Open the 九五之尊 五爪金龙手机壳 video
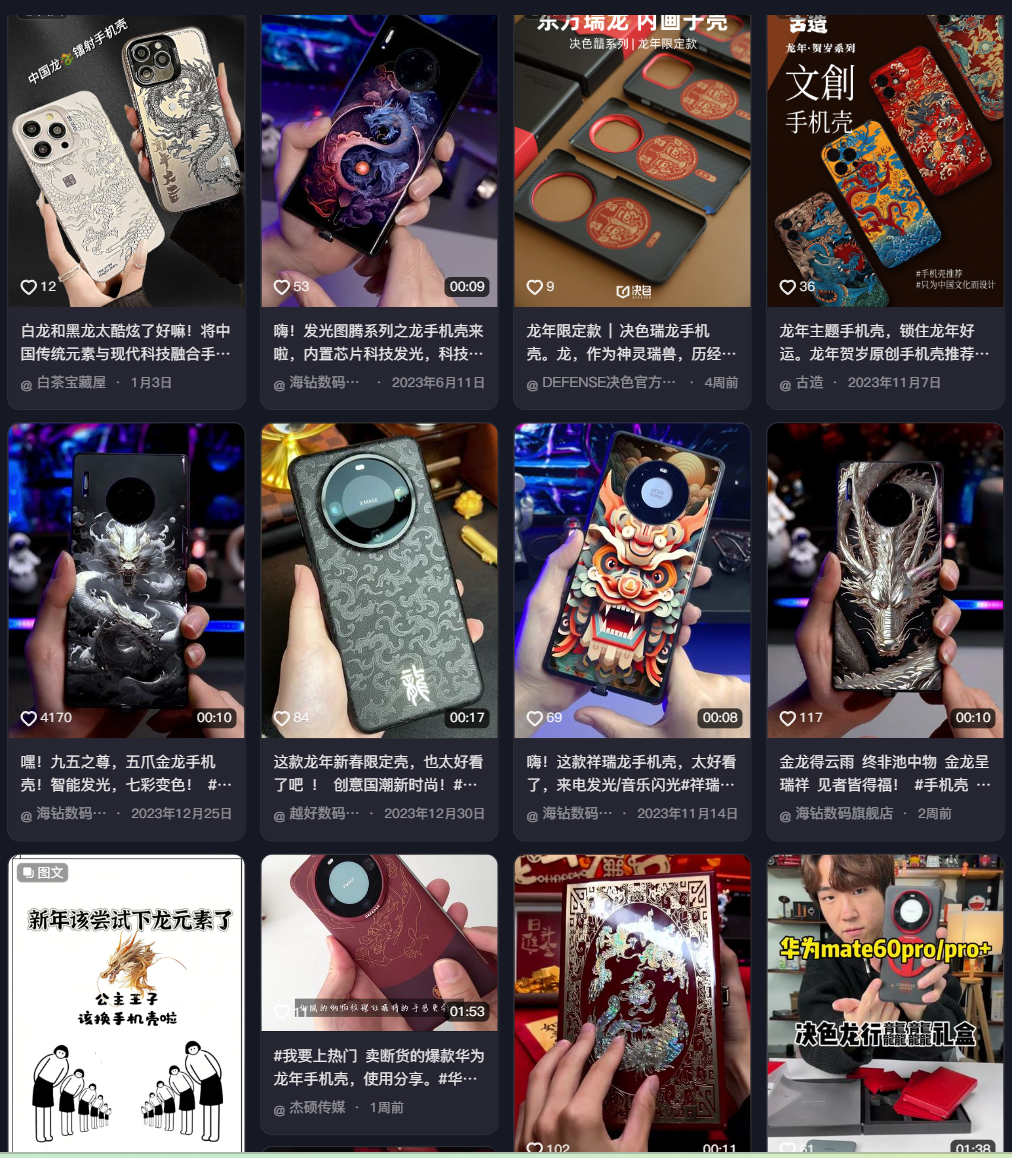This screenshot has height=1158, width=1012. [126, 580]
